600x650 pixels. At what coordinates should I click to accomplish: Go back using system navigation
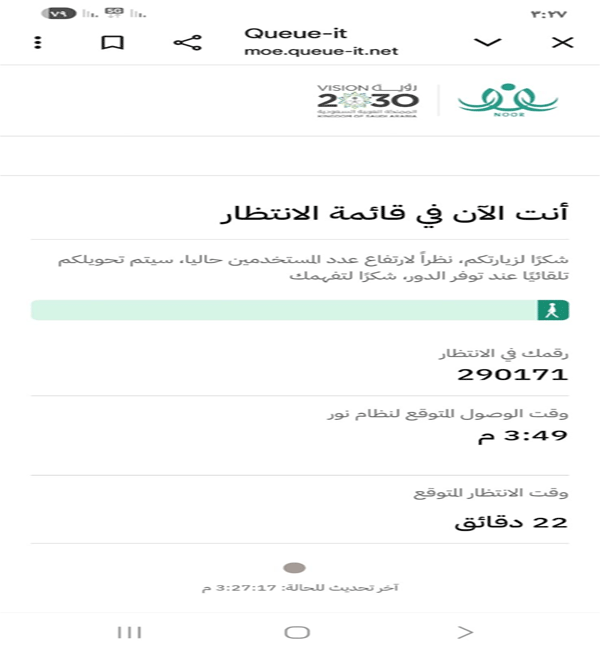coord(464,631)
